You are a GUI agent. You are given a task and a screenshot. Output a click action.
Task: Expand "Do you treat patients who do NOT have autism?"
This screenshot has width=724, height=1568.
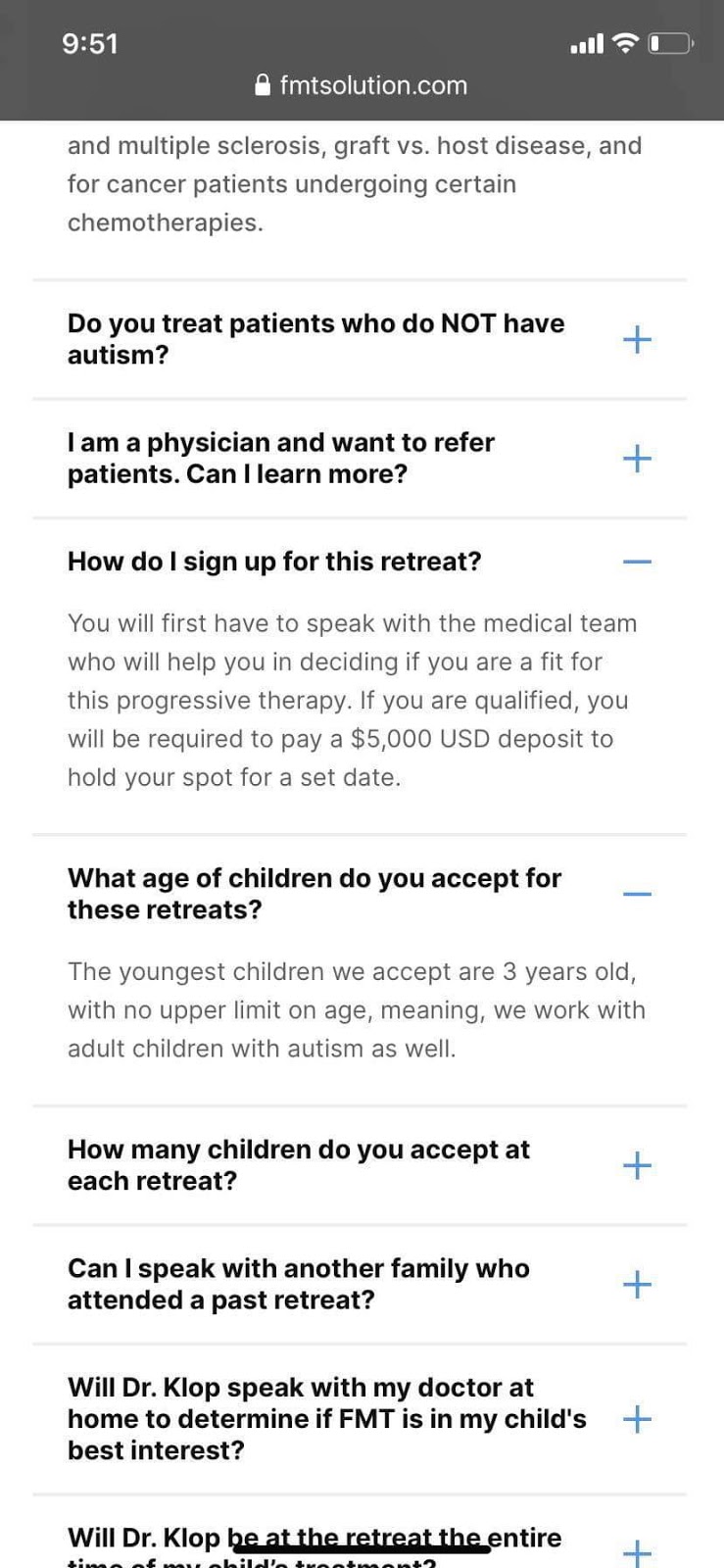coord(637,339)
